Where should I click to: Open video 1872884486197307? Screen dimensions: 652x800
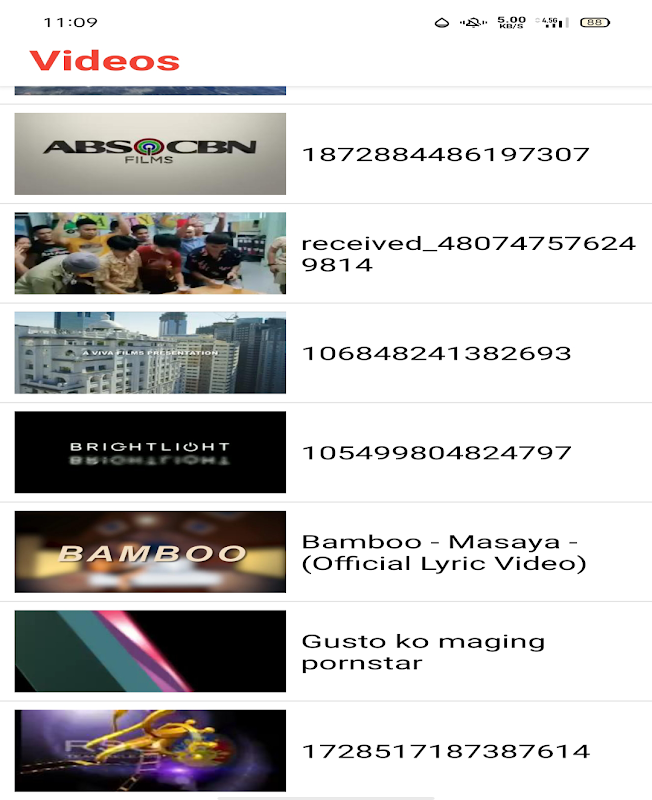point(325,154)
